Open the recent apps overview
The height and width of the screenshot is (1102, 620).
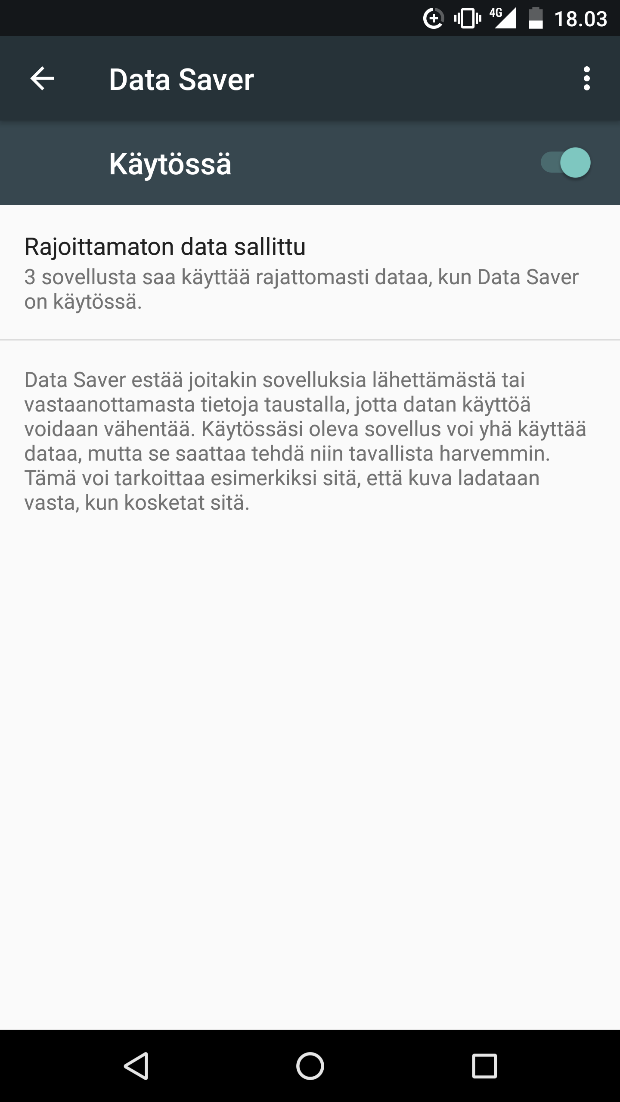[484, 1065]
